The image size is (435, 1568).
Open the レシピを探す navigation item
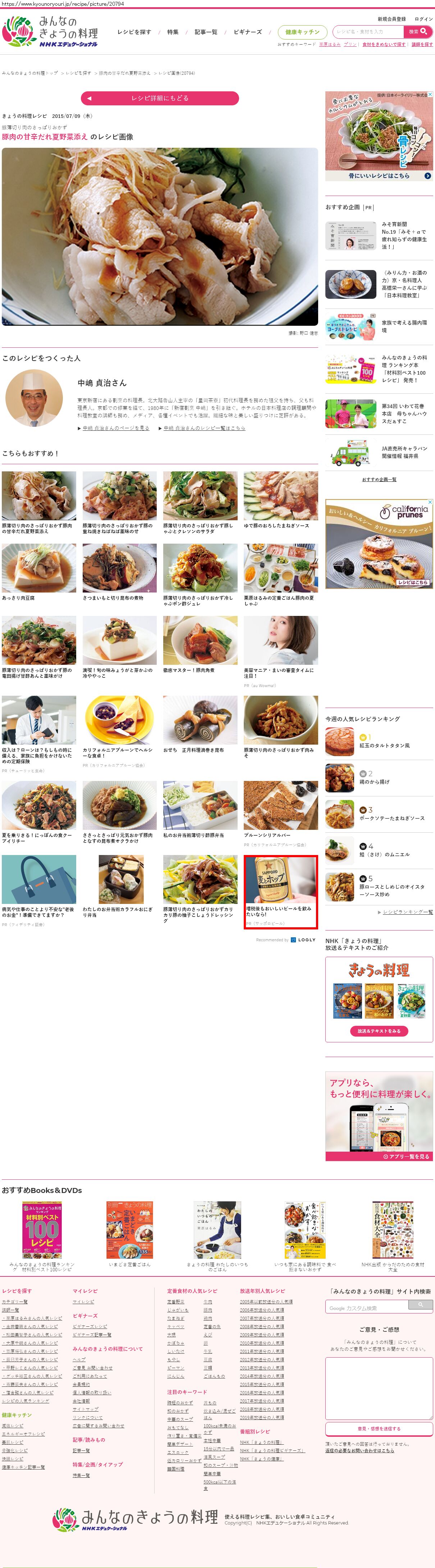point(134,32)
